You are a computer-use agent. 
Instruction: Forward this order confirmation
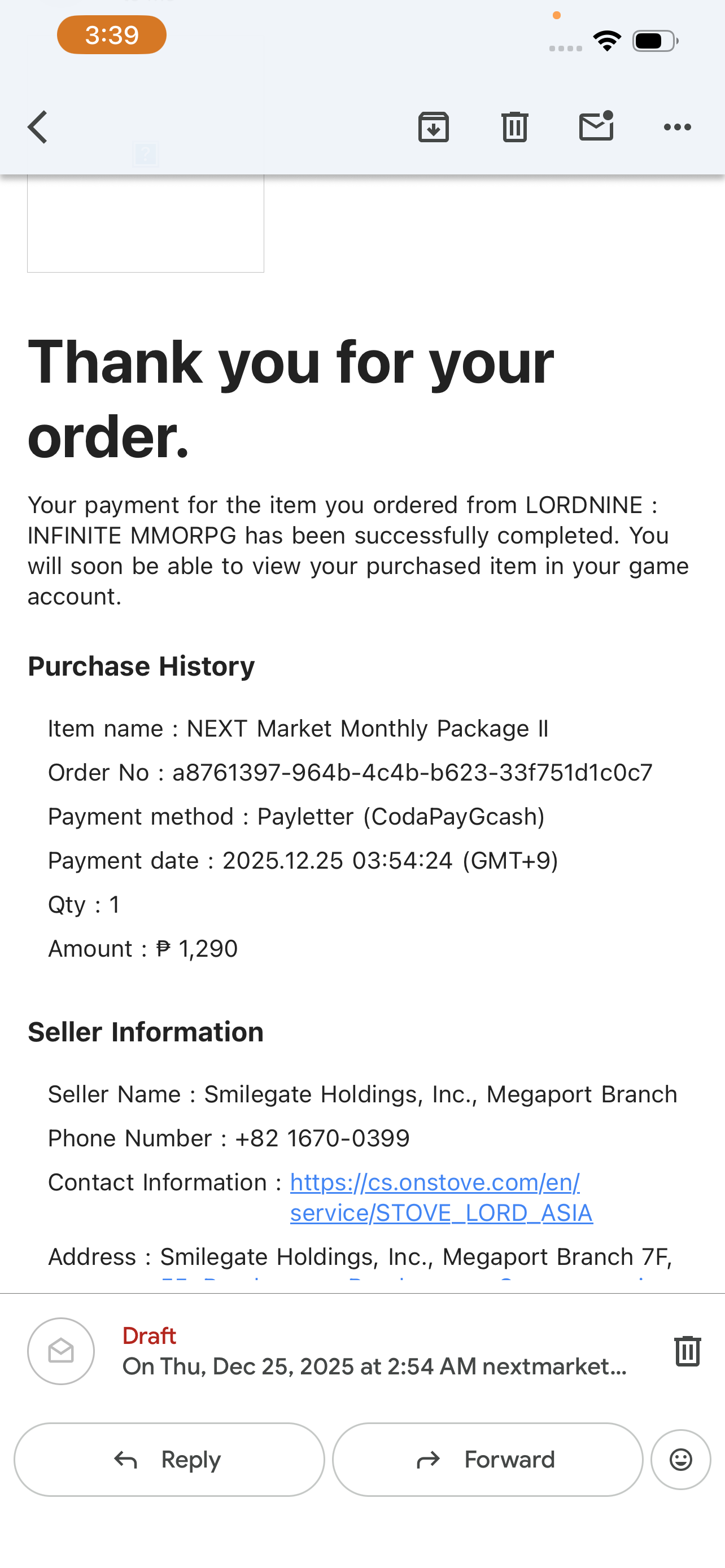[x=487, y=1460]
